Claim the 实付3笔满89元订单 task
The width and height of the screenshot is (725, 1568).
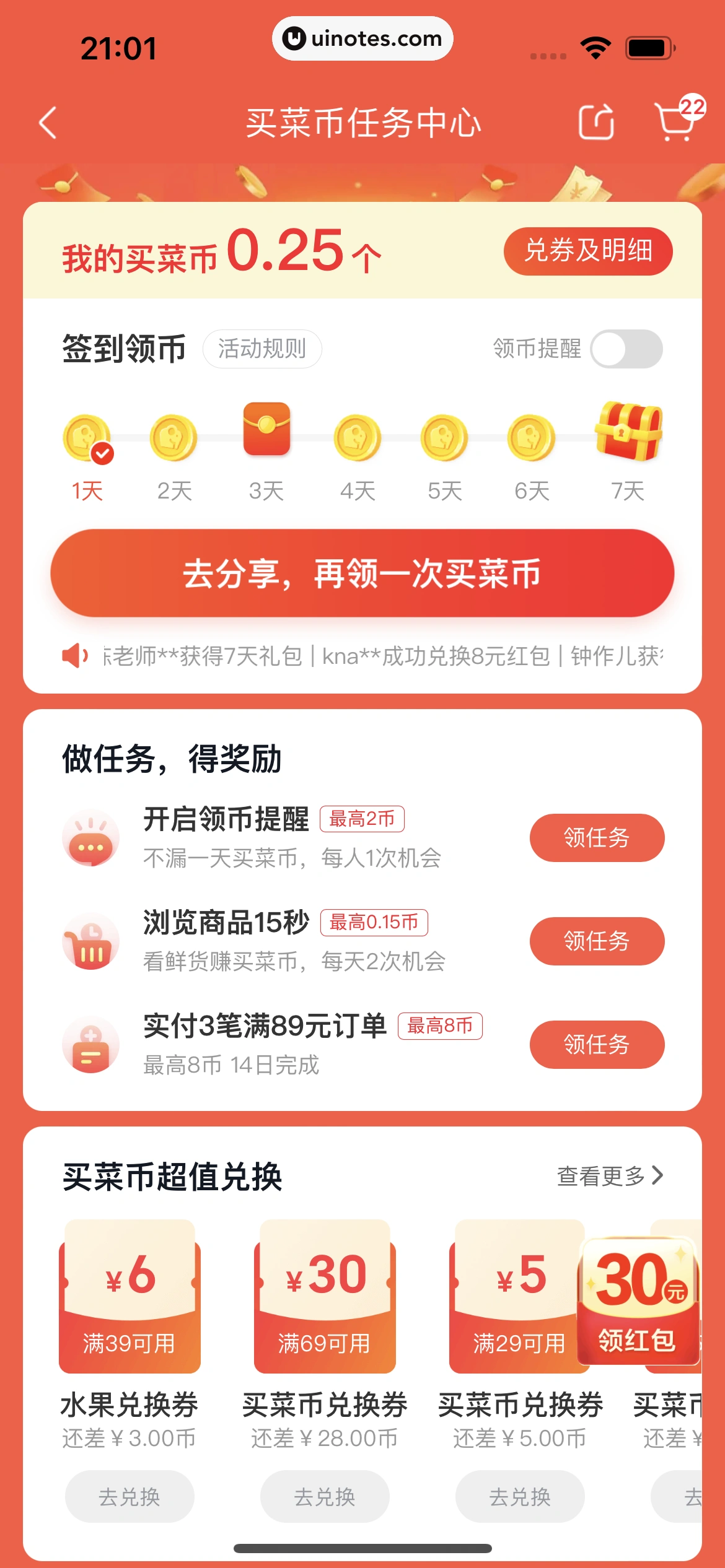[596, 1045]
